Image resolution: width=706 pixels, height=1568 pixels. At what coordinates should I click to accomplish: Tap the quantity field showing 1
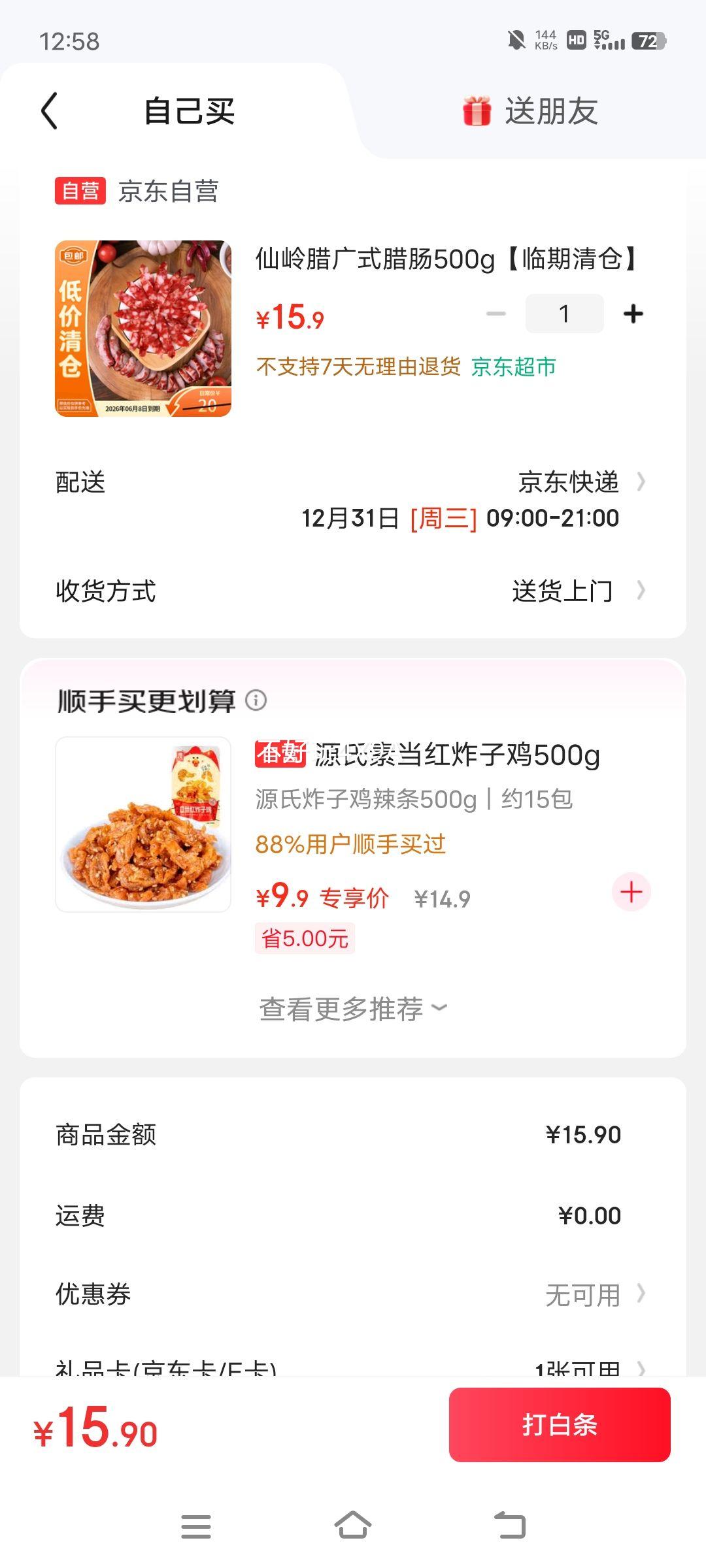pyautogui.click(x=564, y=314)
